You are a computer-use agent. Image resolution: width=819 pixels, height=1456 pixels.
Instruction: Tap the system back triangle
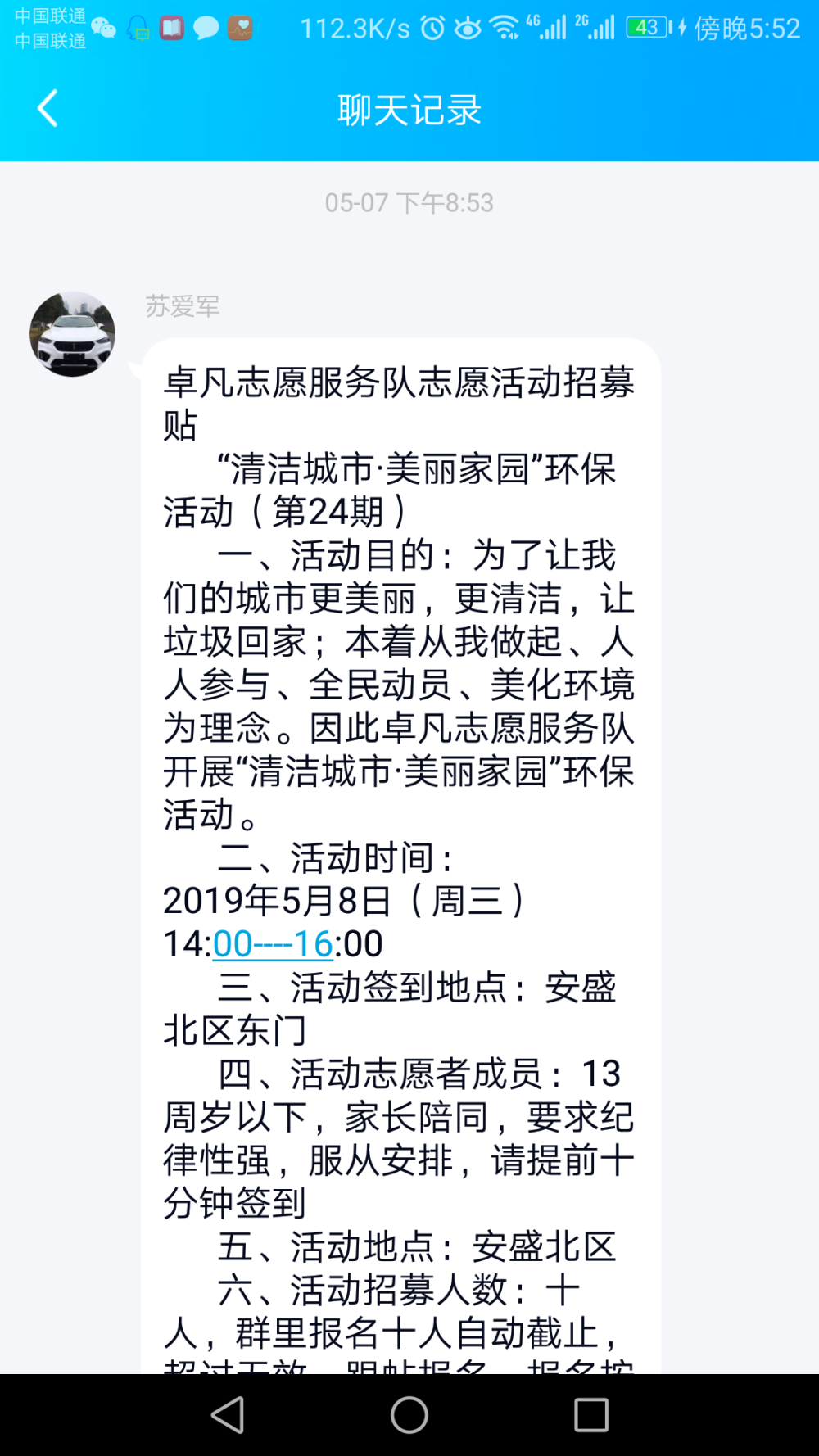pos(228,1414)
